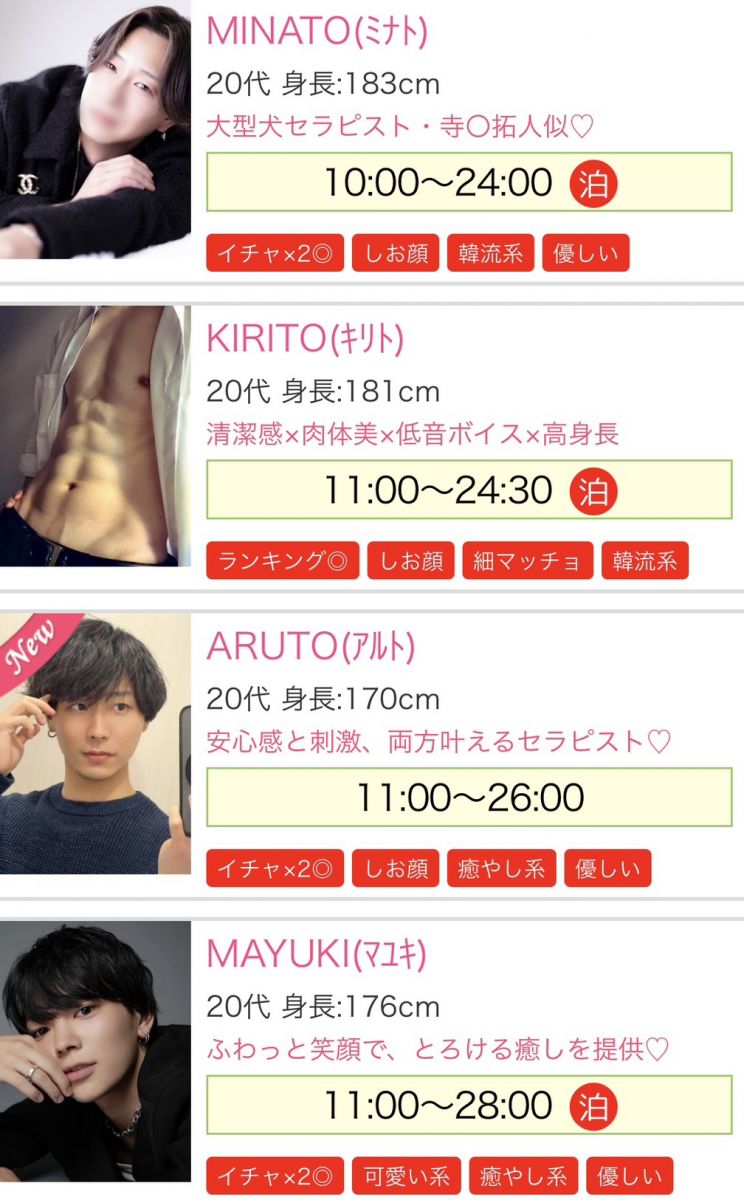View the ARUTO(アルト) name link
Image resolution: width=744 pixels, height=1200 pixels.
coord(310,647)
